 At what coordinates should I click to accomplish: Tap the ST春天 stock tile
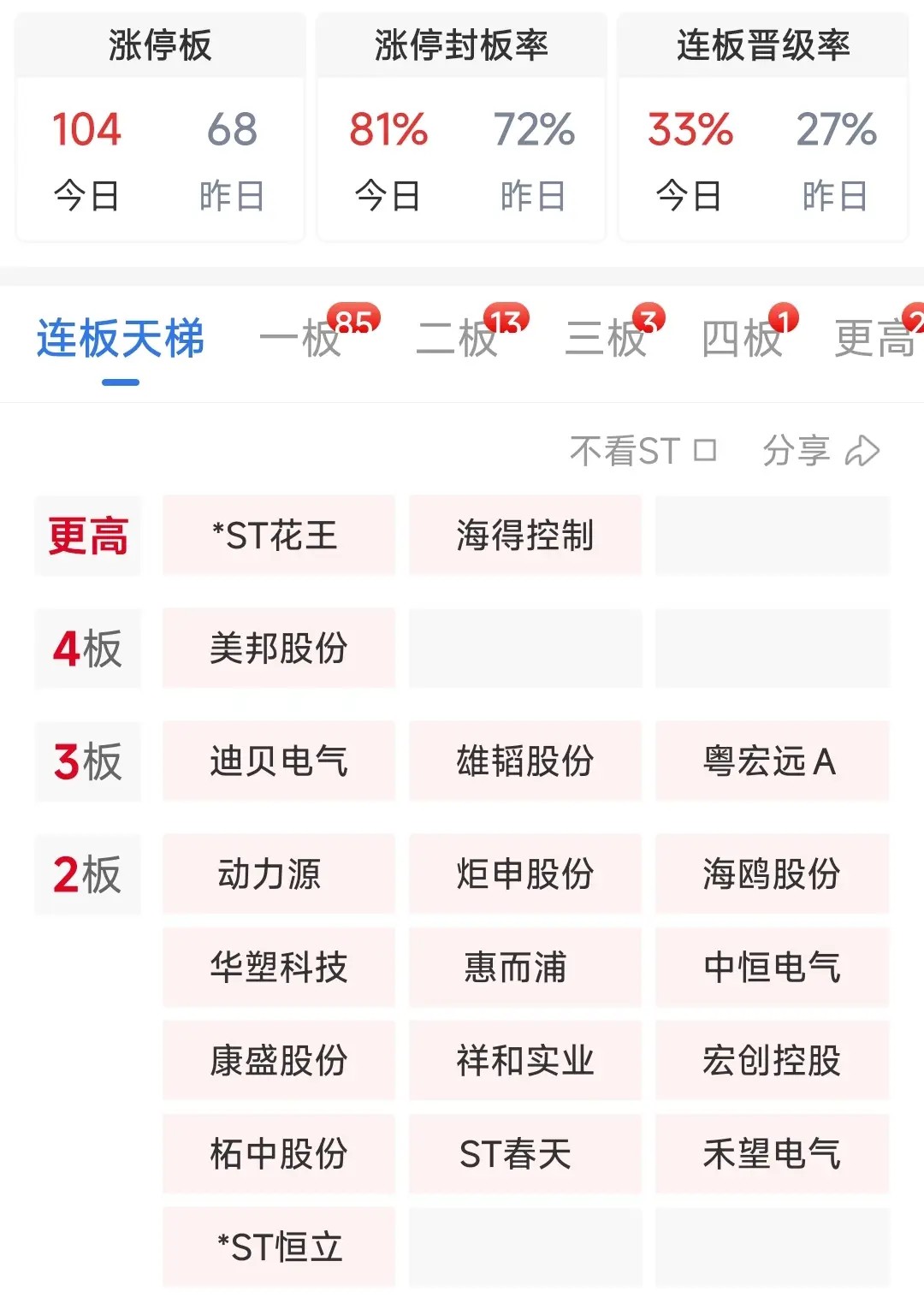pyautogui.click(x=525, y=1154)
